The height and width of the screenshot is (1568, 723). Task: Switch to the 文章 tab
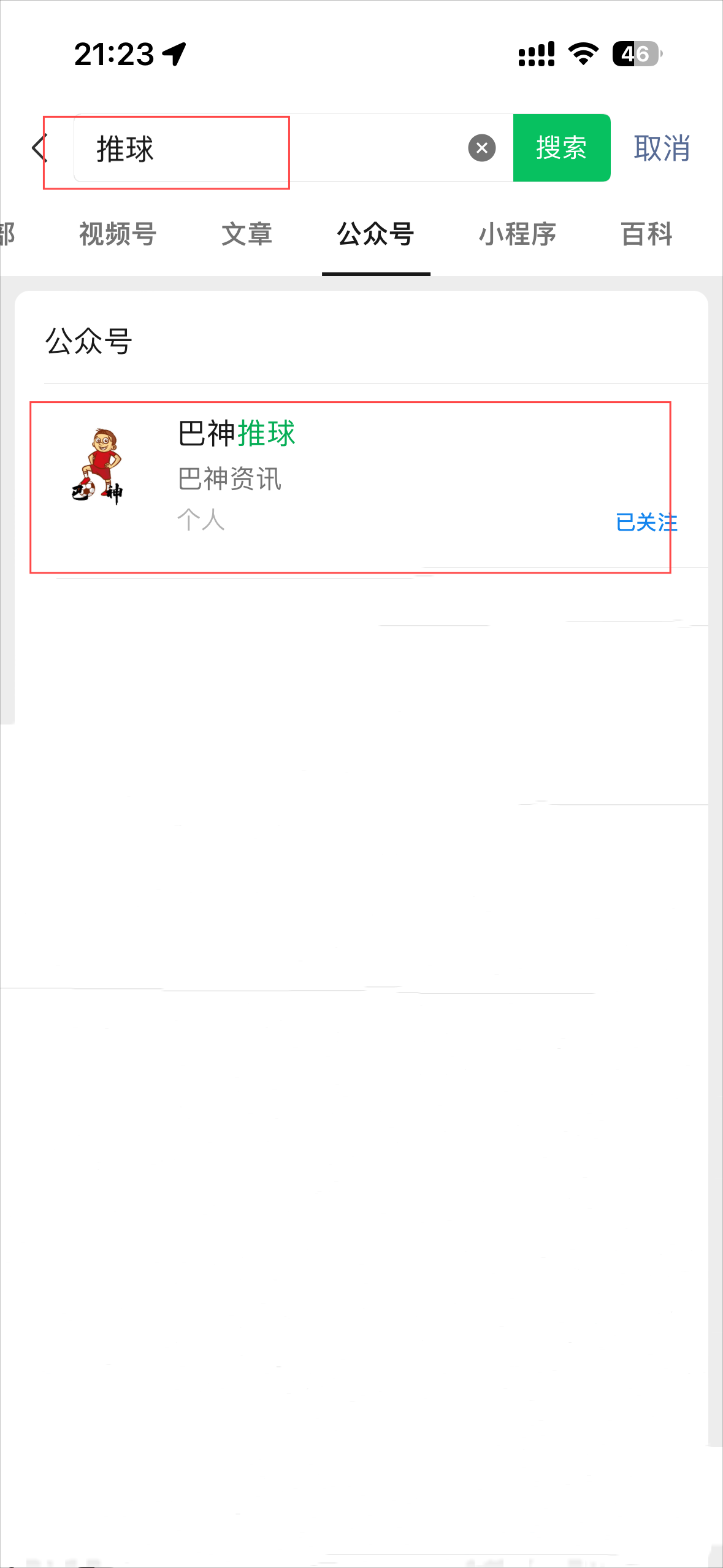click(247, 234)
